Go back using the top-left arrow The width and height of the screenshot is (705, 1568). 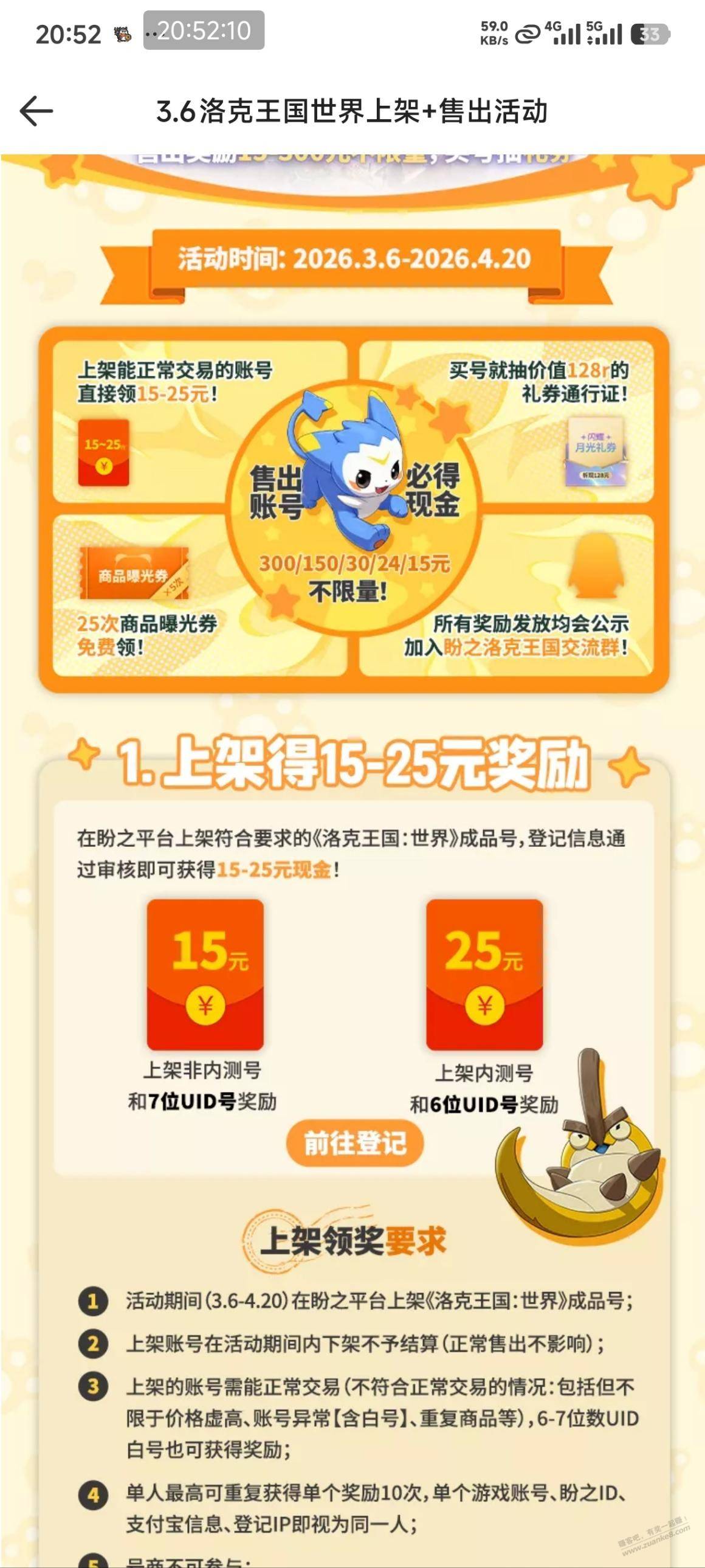(x=36, y=111)
